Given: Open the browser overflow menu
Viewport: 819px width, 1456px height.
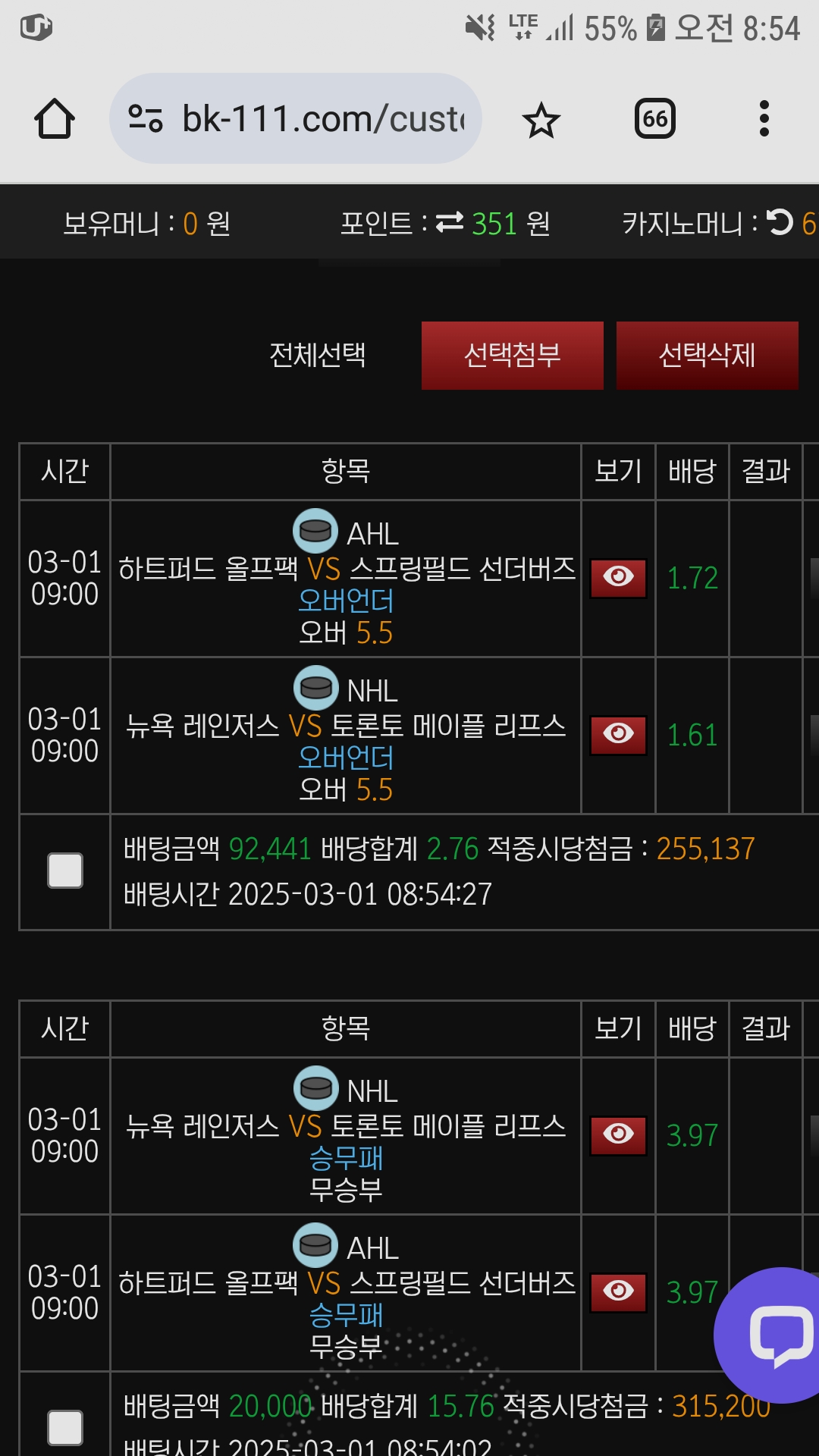Looking at the screenshot, I should click(x=764, y=118).
